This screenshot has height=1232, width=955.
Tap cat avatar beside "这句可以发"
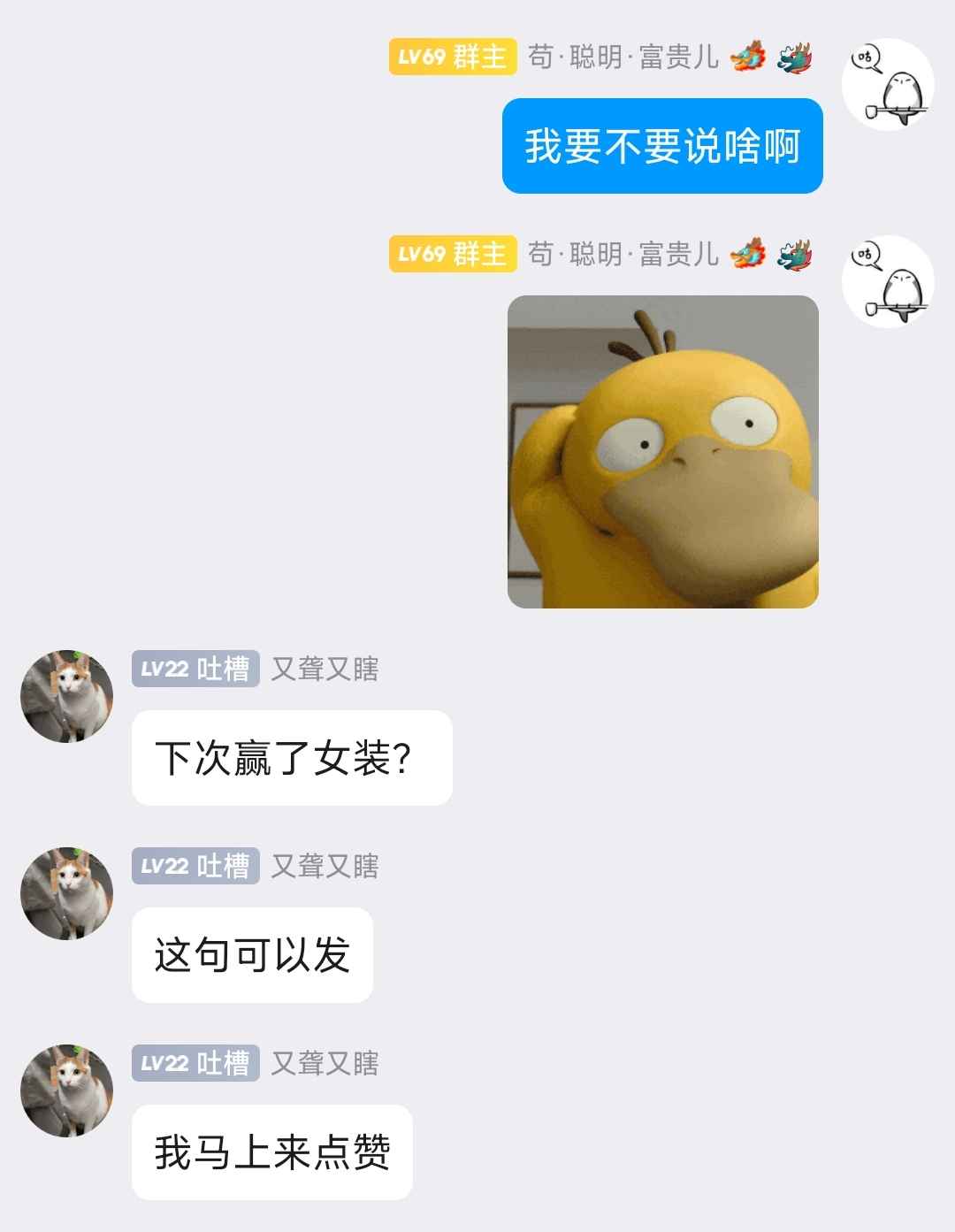(x=67, y=893)
